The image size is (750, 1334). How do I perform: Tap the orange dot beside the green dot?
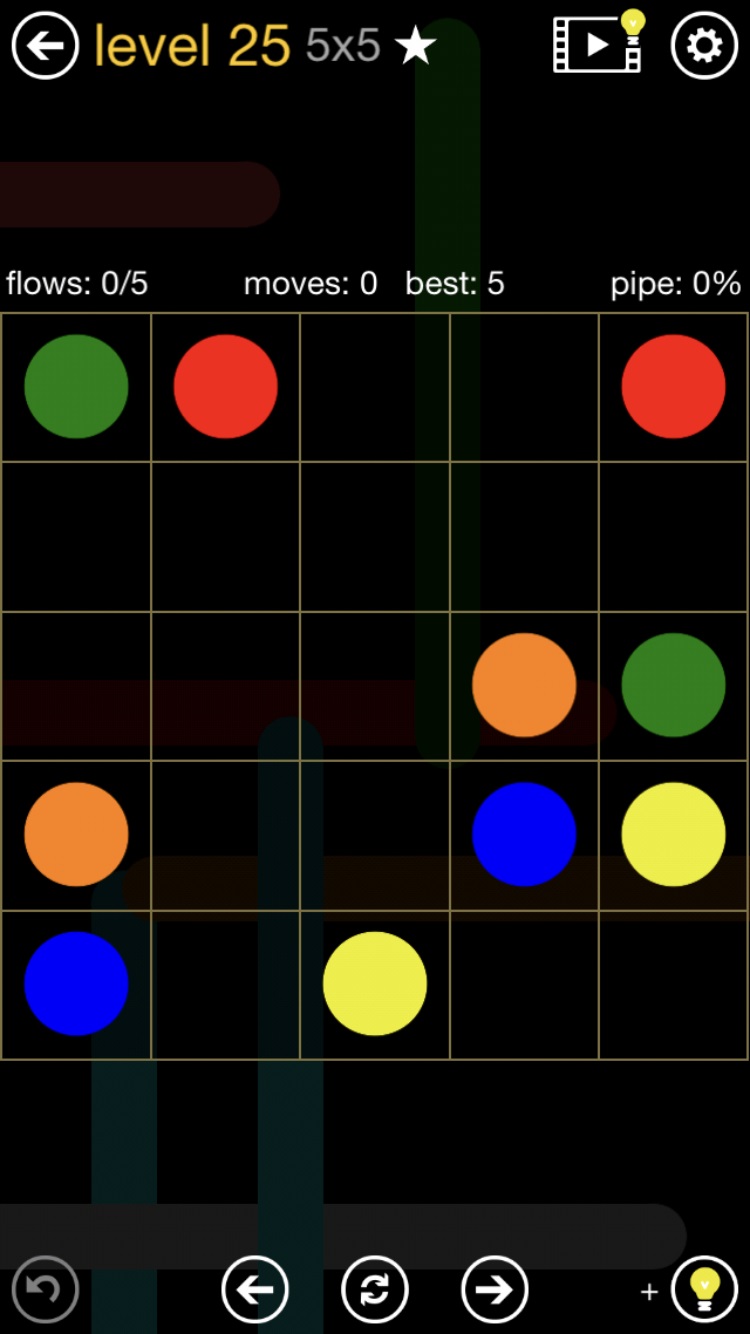(524, 685)
